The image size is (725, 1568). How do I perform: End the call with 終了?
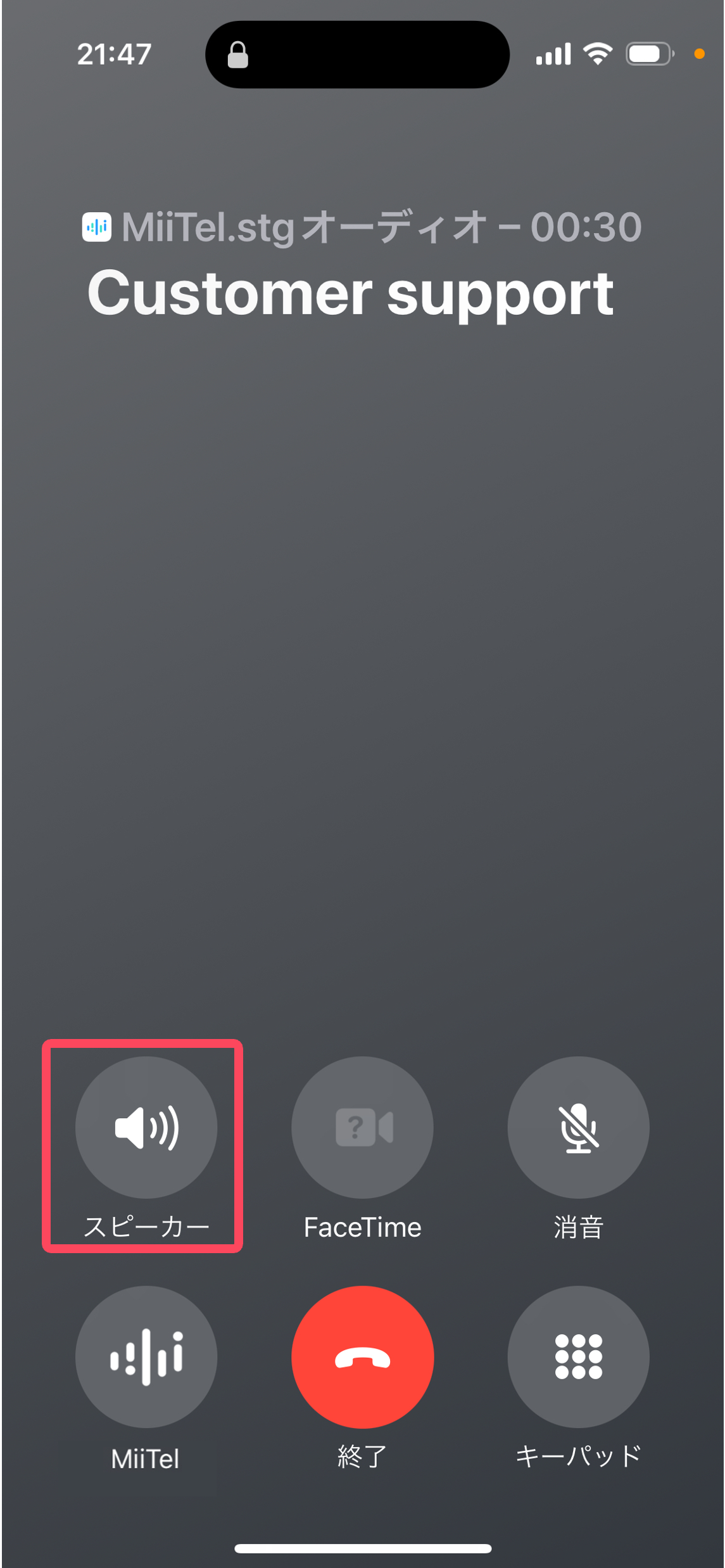[x=362, y=1356]
